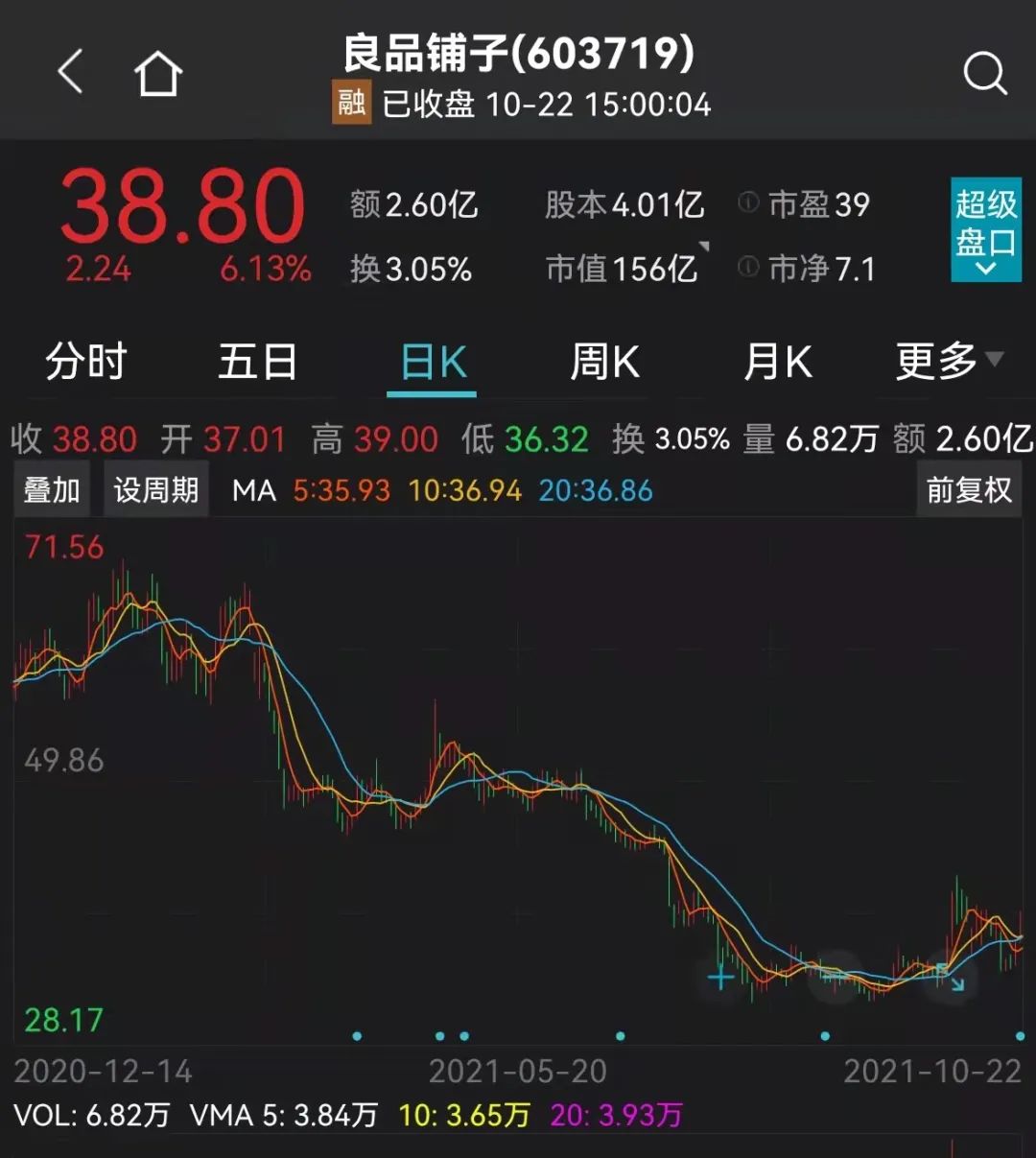
Task: Open 设周期 period settings
Action: [155, 490]
